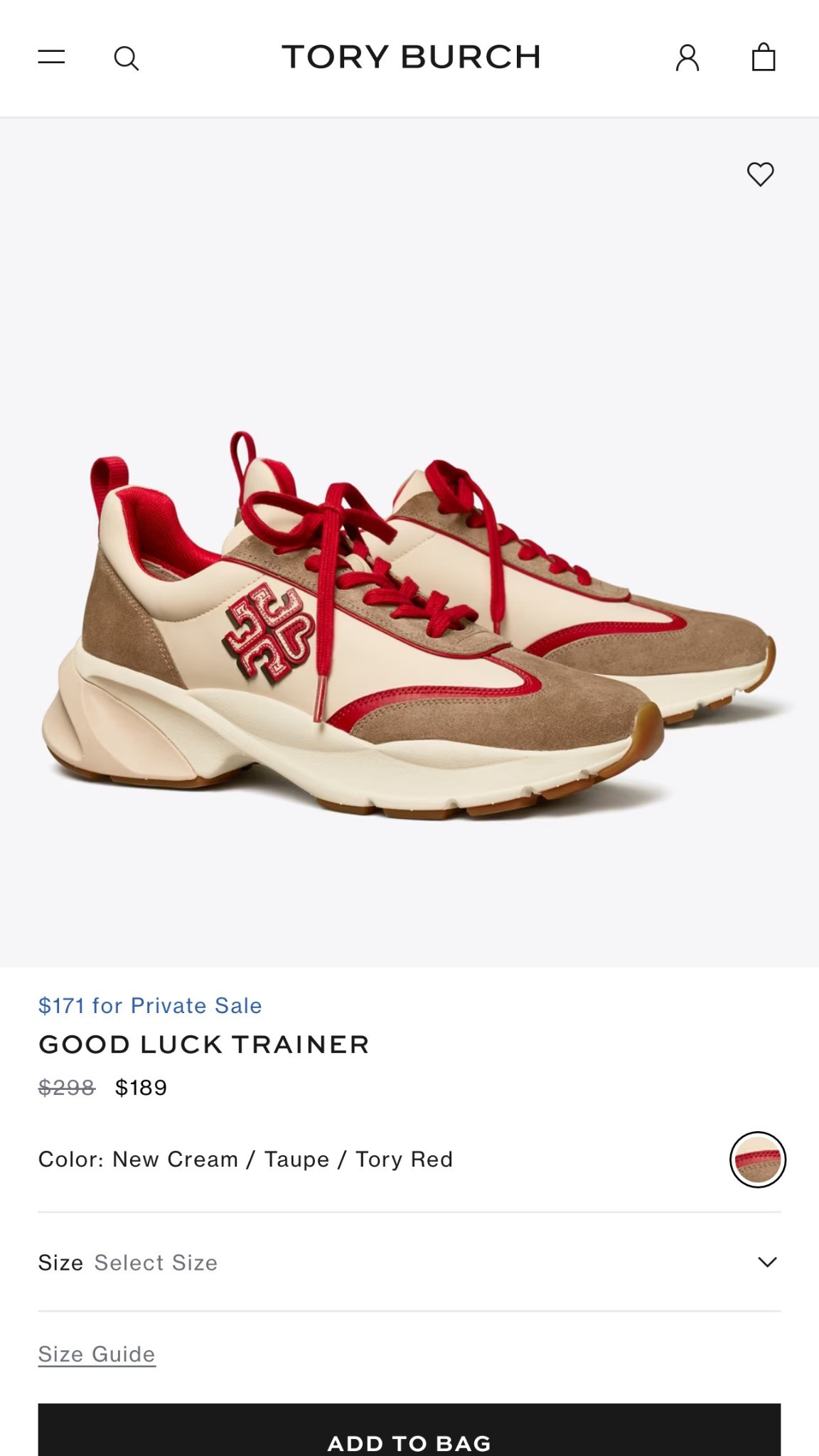This screenshot has height=1456, width=819.
Task: Open the hamburger navigation menu
Action: (x=51, y=57)
